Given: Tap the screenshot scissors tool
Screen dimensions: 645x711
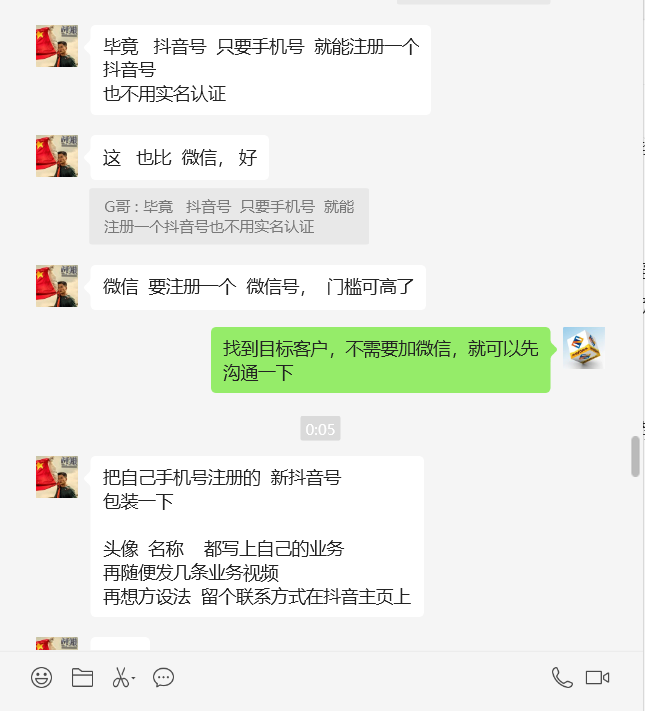Looking at the screenshot, I should tap(121, 678).
